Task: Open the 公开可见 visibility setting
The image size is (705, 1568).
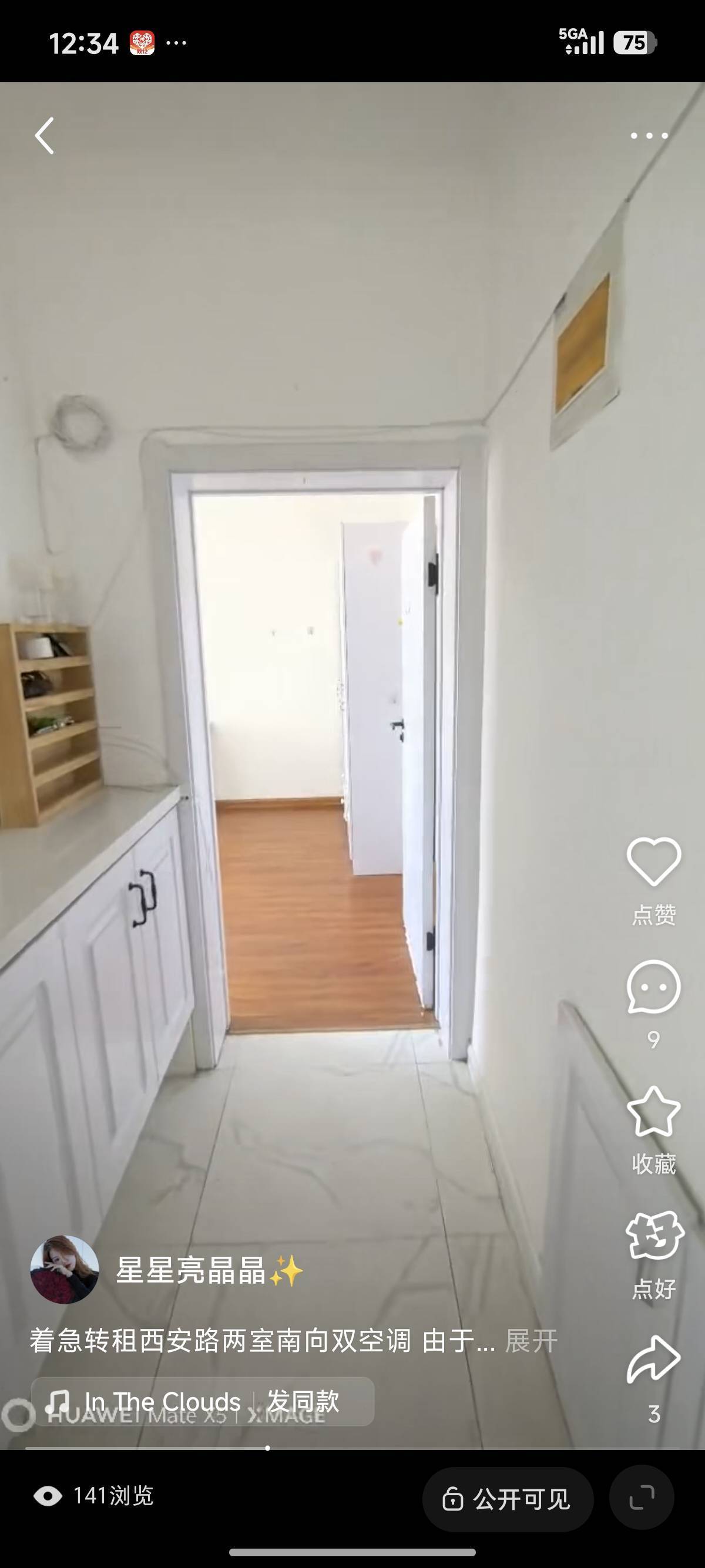Action: (x=508, y=1499)
